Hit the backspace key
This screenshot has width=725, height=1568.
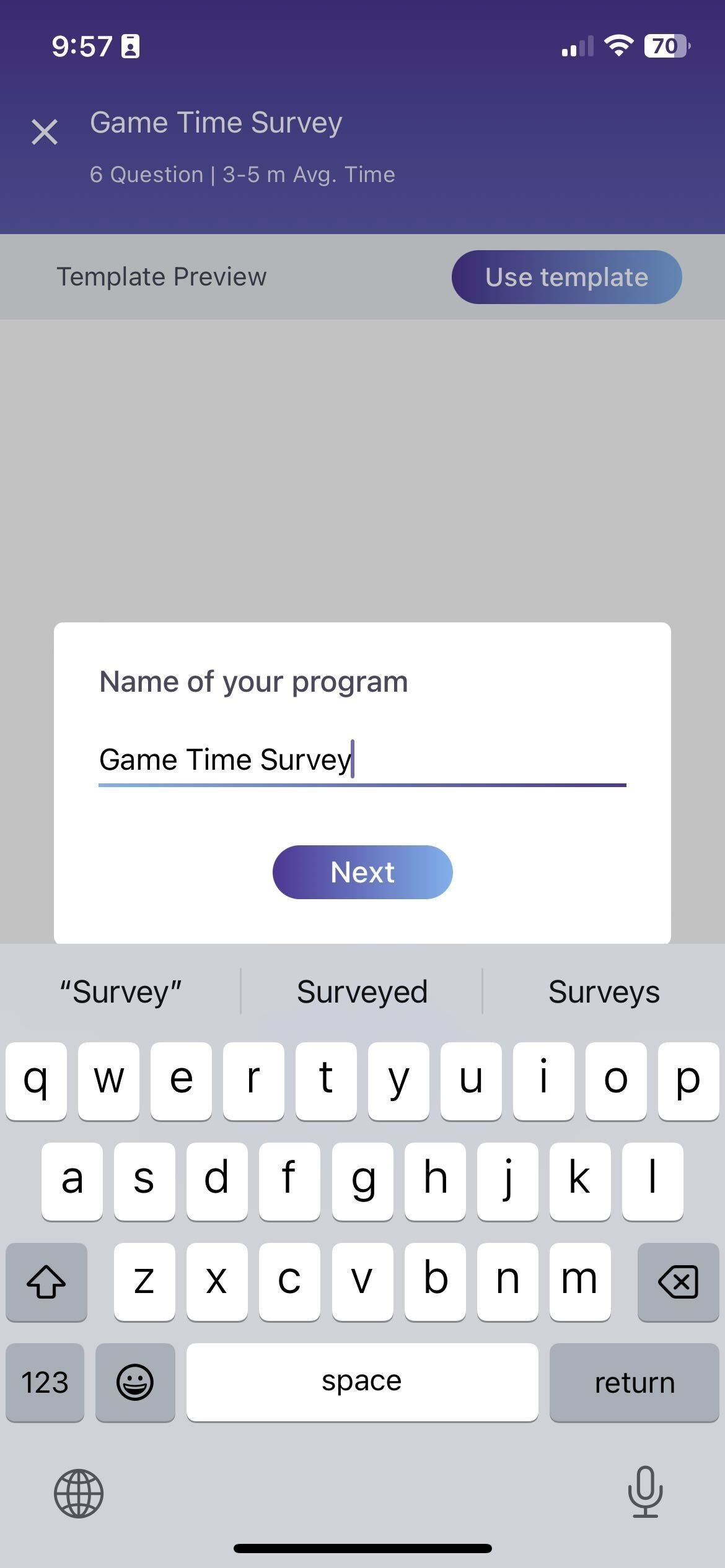678,1281
